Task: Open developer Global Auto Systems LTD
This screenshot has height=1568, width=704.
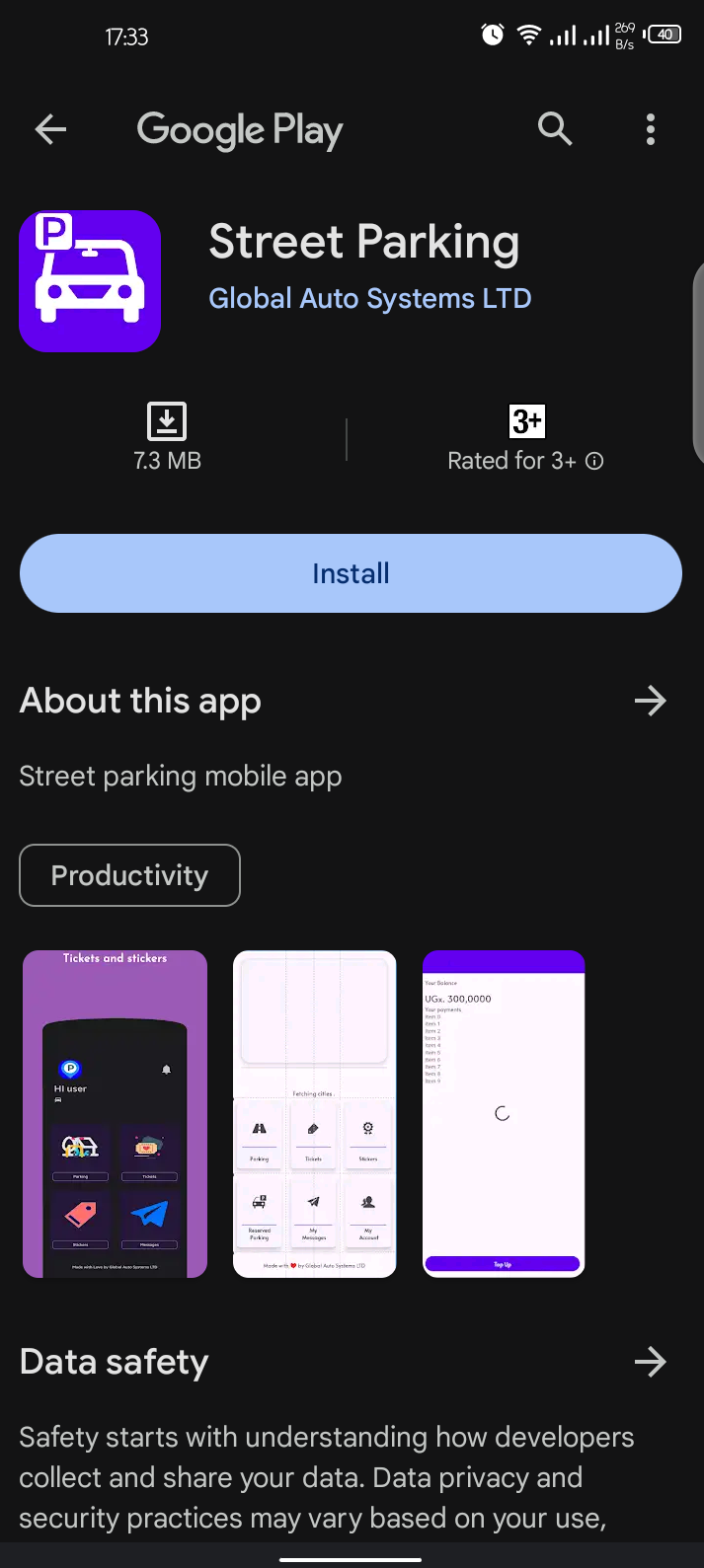Action: (369, 298)
